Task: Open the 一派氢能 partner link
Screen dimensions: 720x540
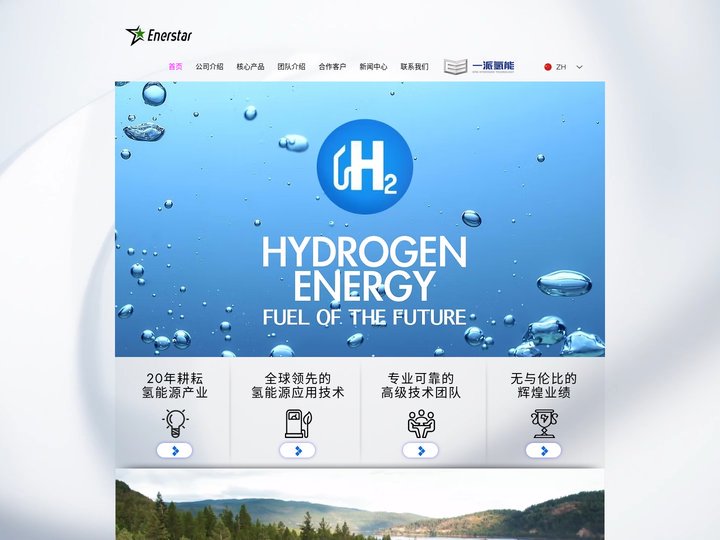Action: (479, 67)
